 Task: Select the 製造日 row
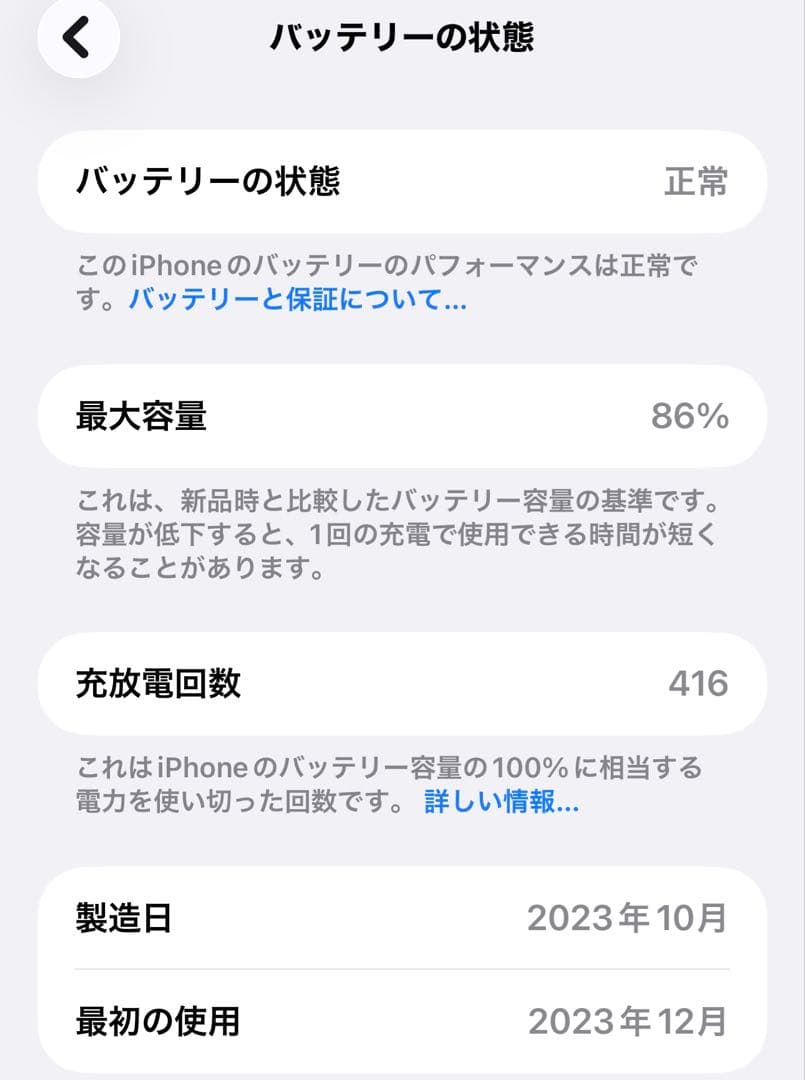[x=402, y=919]
